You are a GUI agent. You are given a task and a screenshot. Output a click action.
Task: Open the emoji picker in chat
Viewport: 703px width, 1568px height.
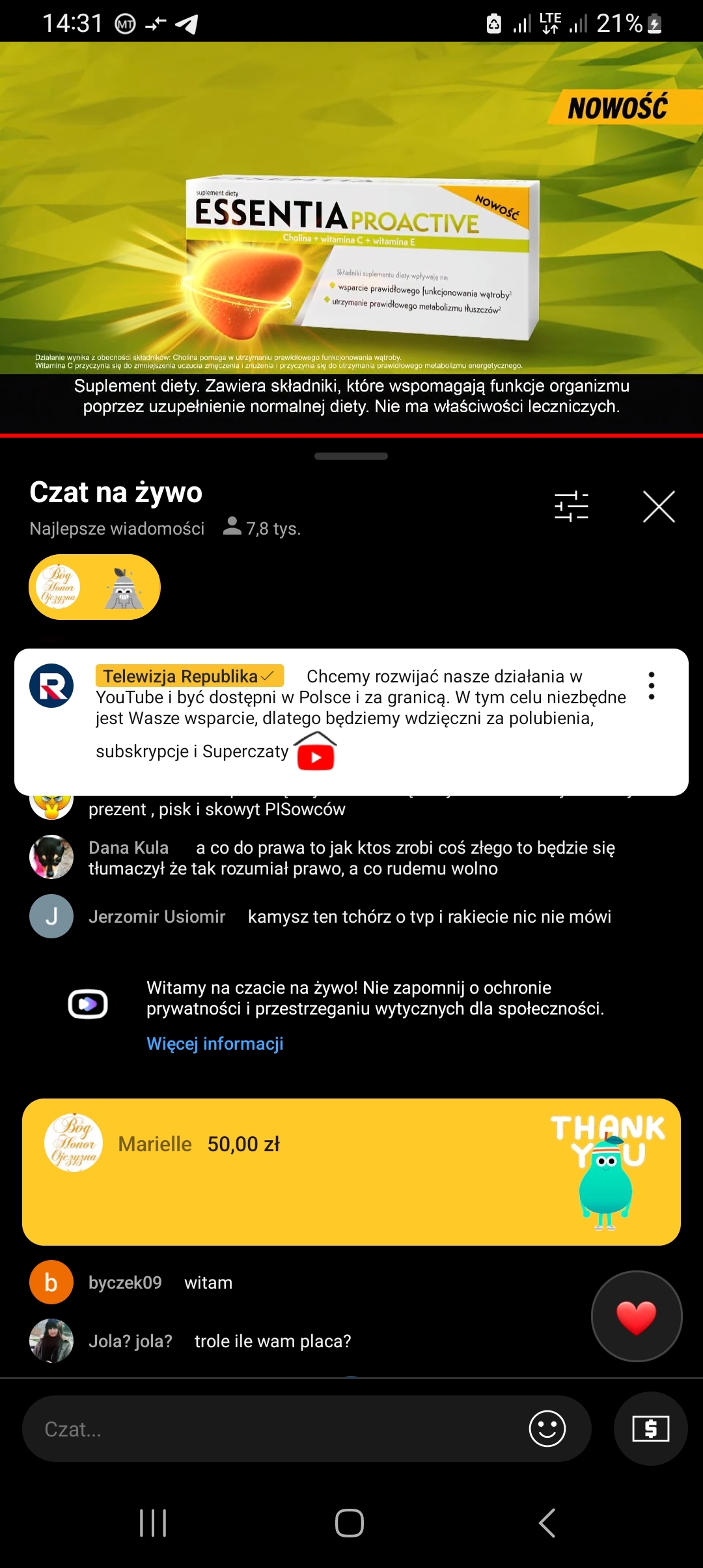pyautogui.click(x=547, y=1429)
